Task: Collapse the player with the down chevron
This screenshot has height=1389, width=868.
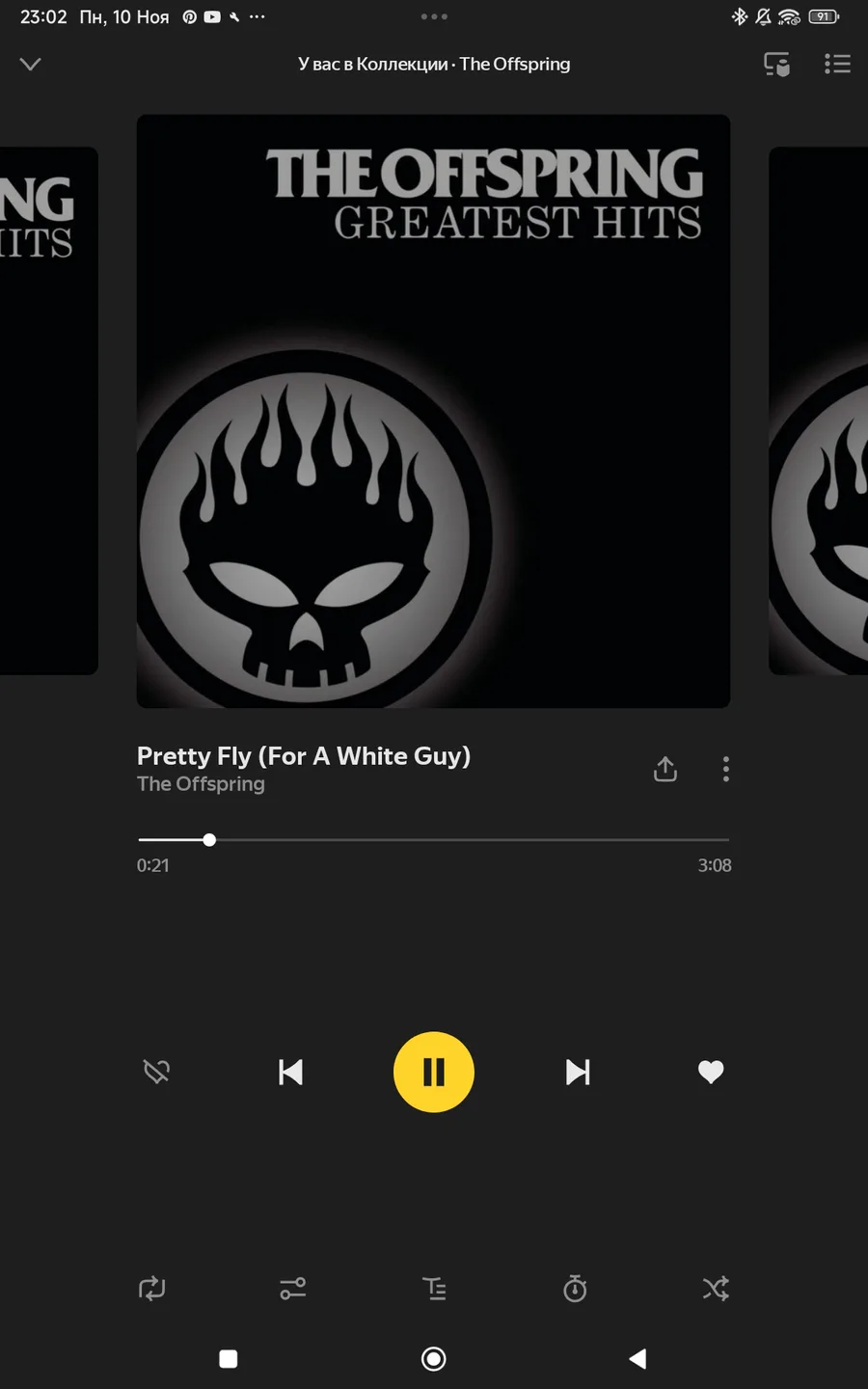Action: click(x=31, y=65)
